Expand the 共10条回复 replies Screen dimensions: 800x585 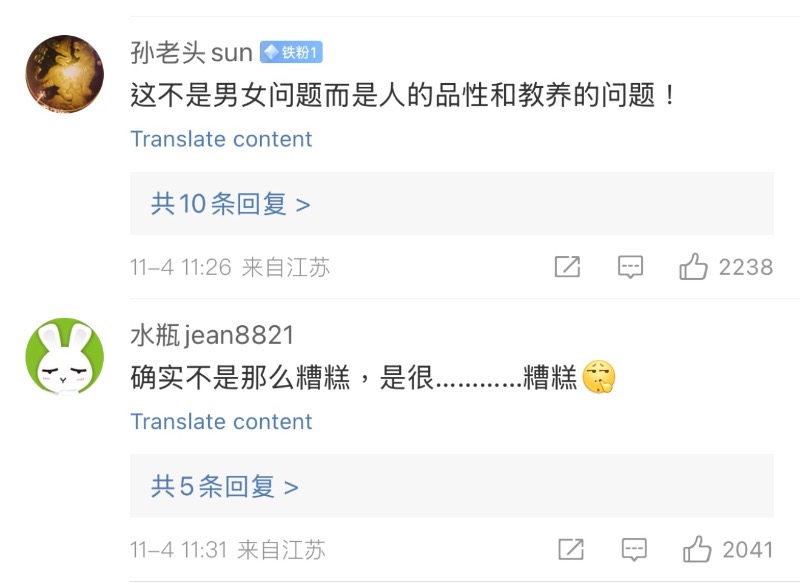[231, 204]
